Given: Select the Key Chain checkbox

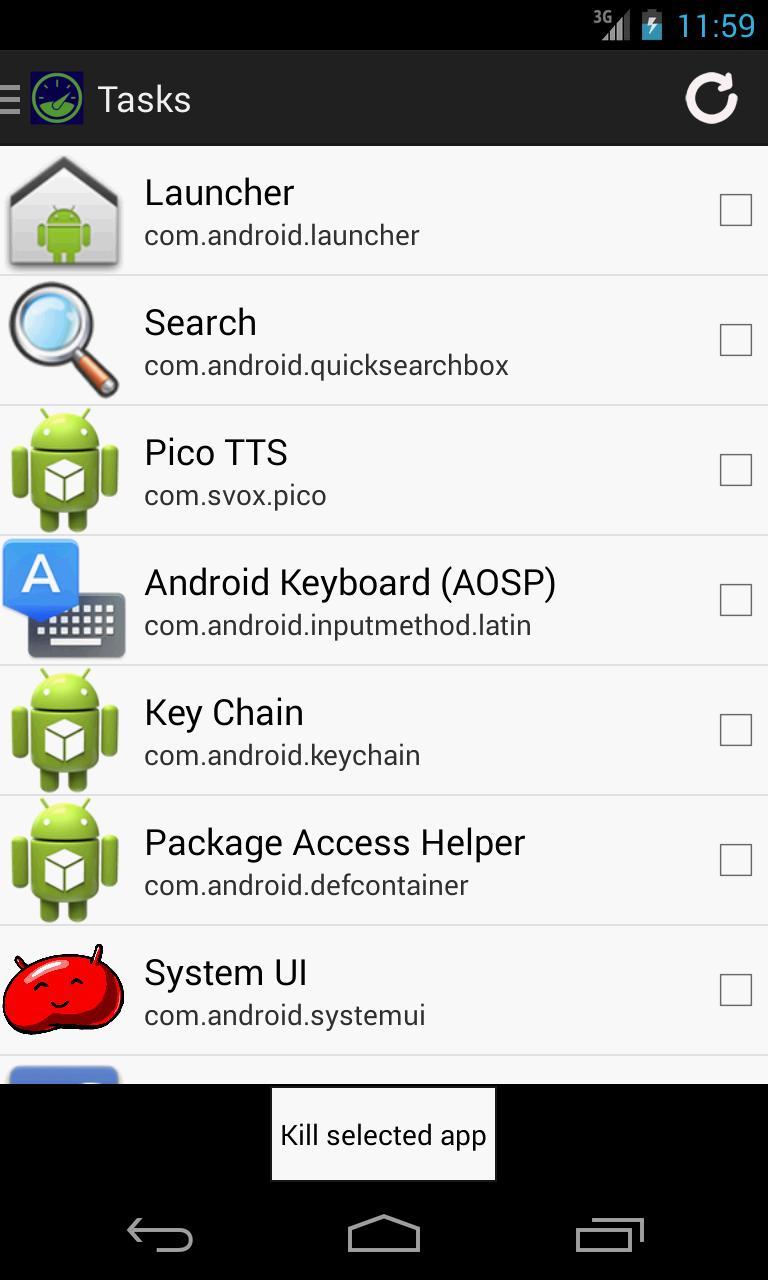Looking at the screenshot, I should pyautogui.click(x=736, y=730).
